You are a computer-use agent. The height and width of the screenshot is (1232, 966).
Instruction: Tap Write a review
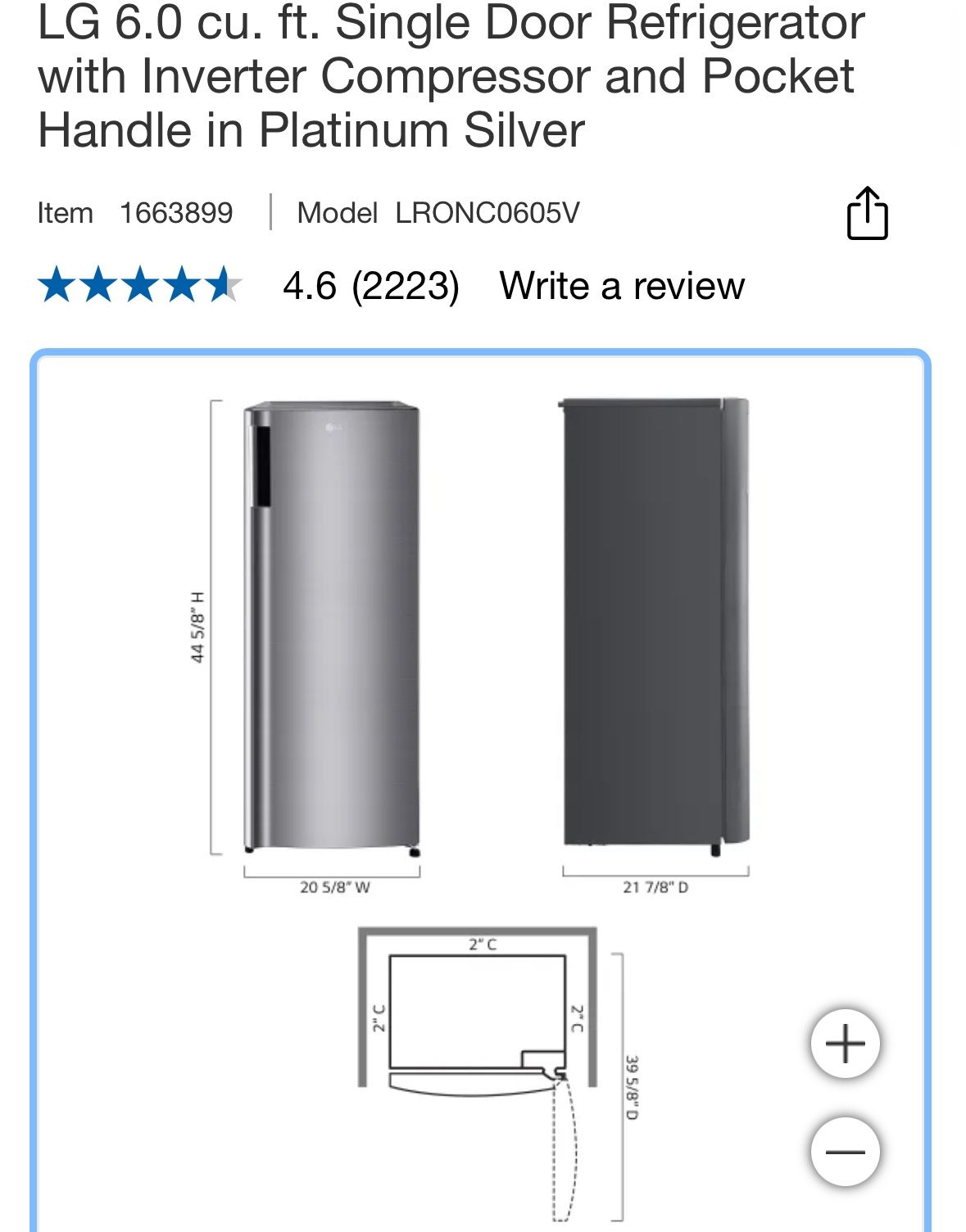[x=622, y=286]
